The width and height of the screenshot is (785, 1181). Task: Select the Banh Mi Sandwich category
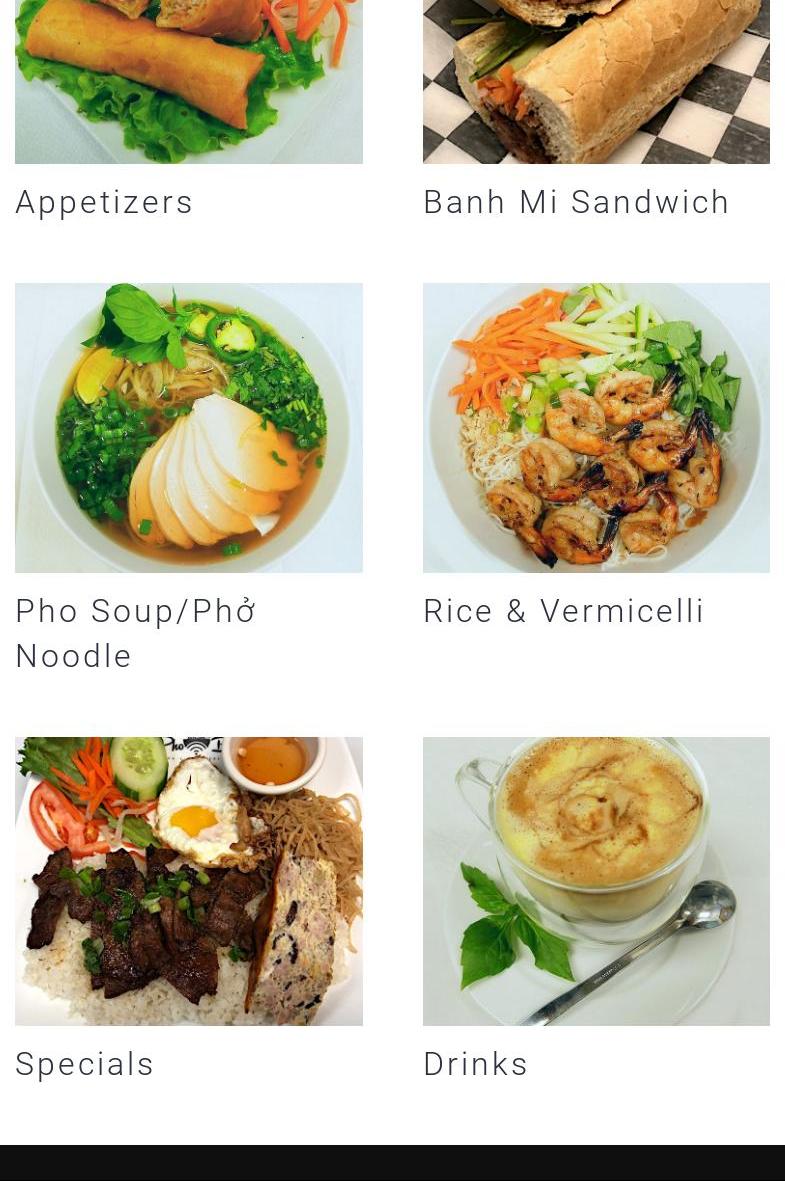click(x=576, y=202)
